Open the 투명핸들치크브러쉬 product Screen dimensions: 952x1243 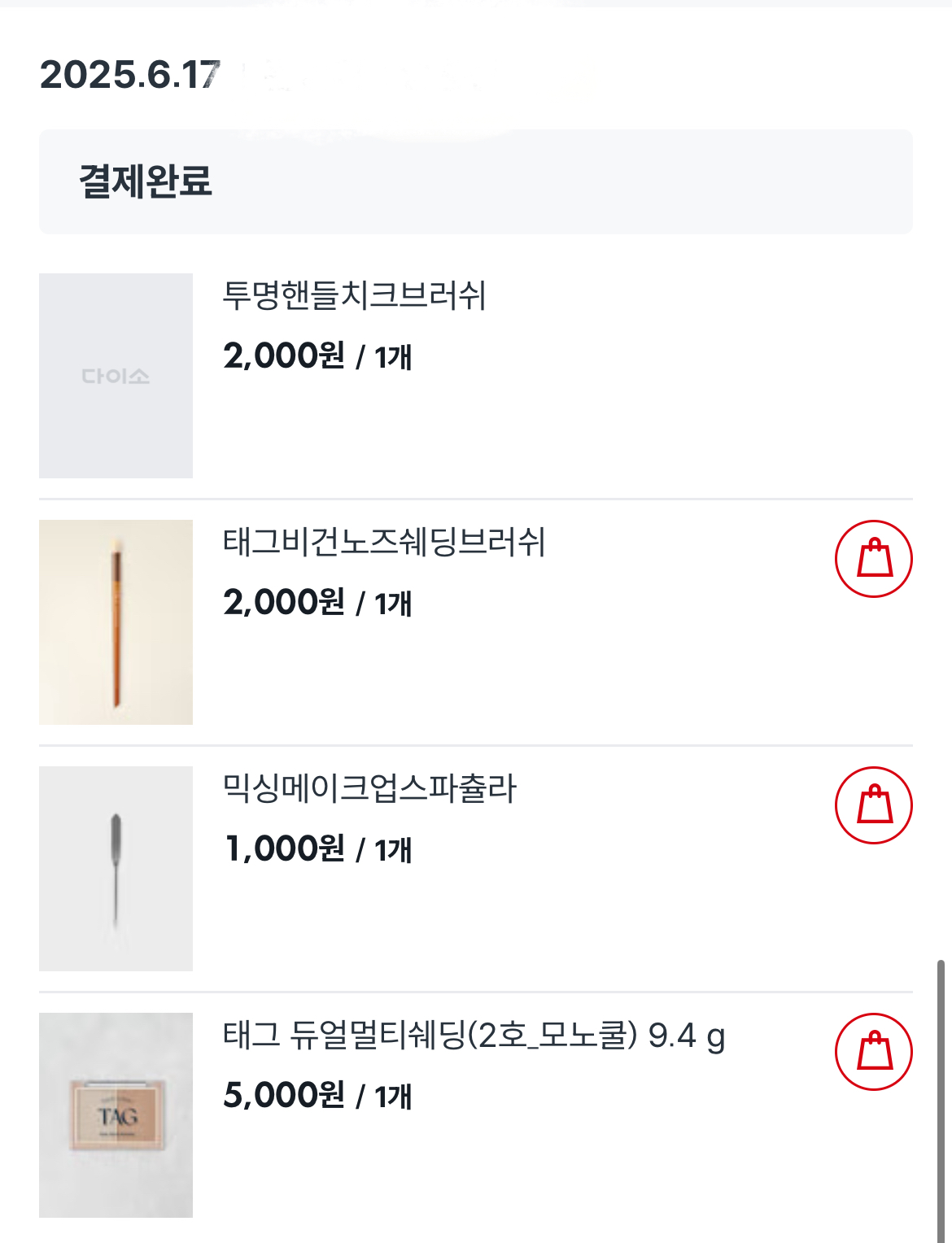(x=354, y=295)
